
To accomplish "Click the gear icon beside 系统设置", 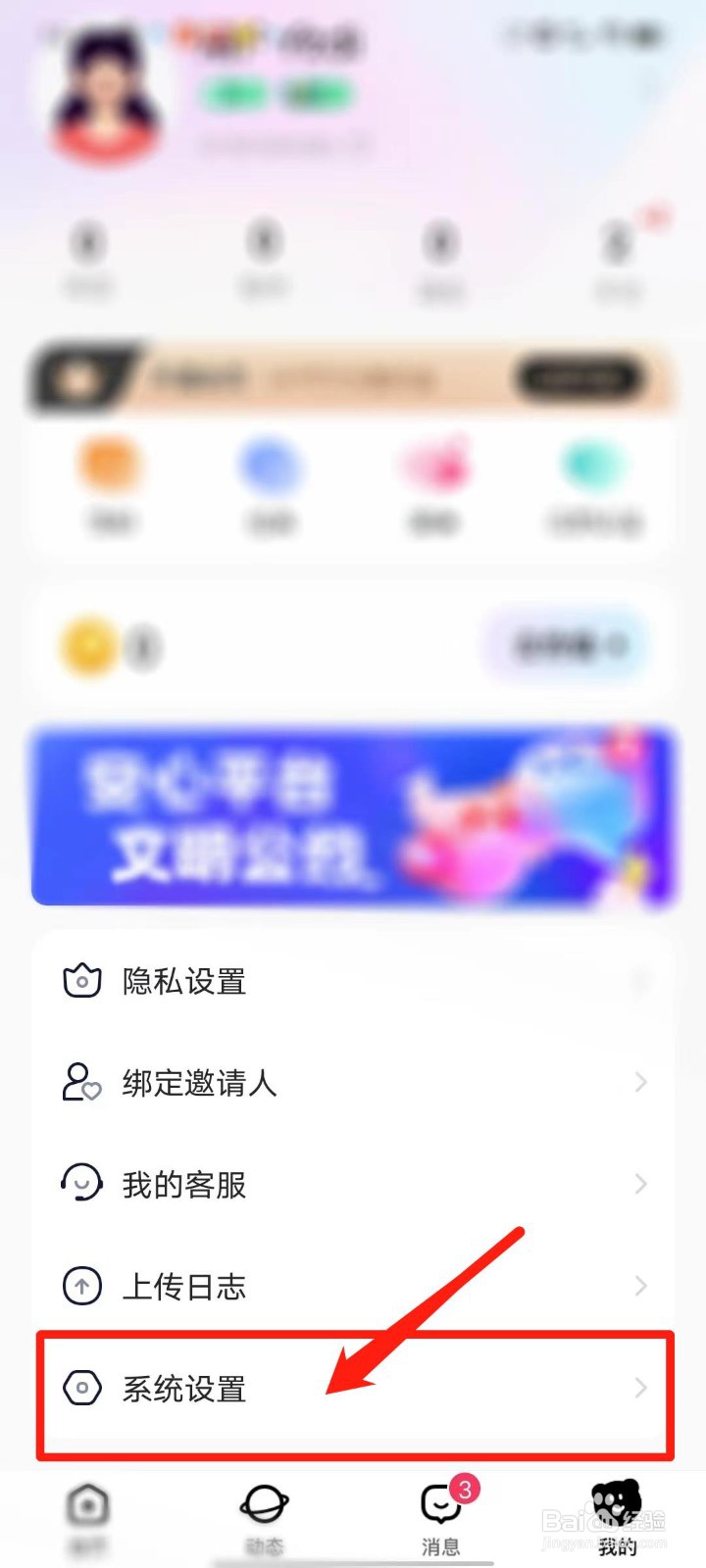I will coord(82,1389).
